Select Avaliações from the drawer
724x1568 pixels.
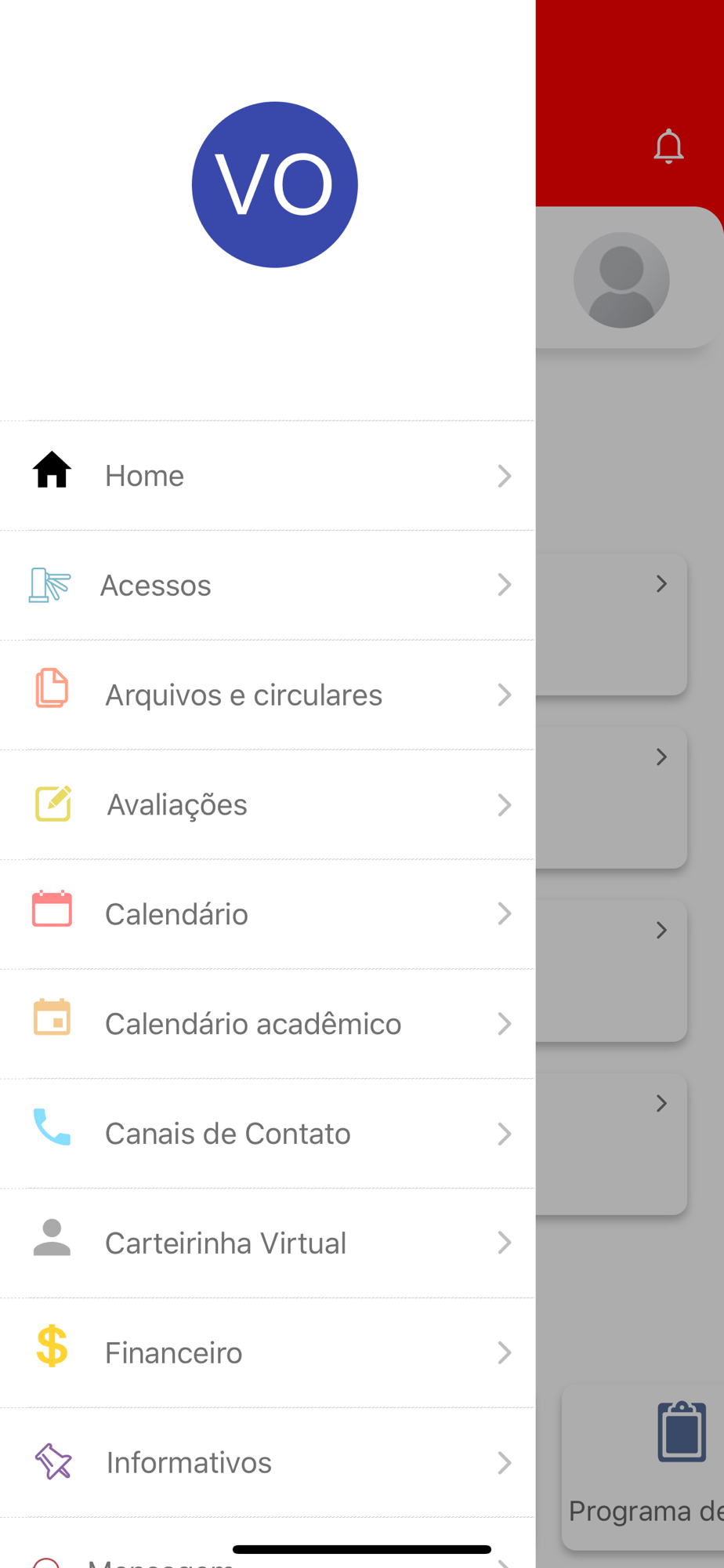(266, 805)
